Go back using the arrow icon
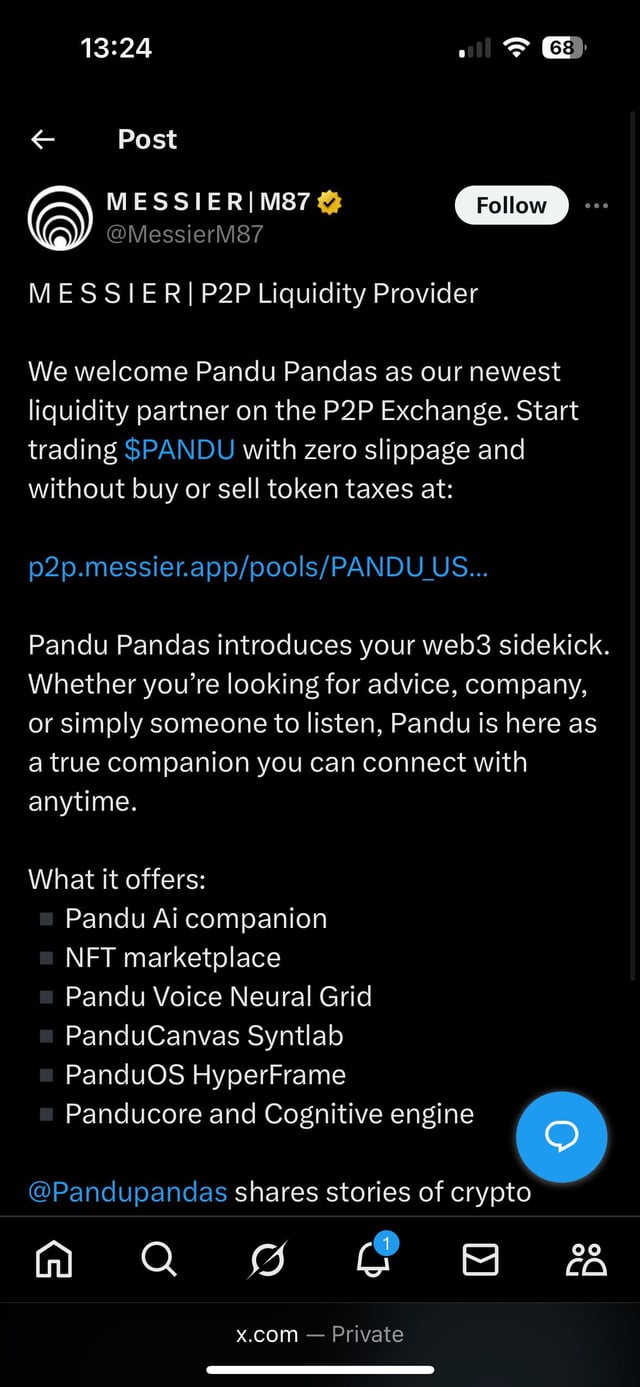The image size is (640, 1387). [x=43, y=140]
